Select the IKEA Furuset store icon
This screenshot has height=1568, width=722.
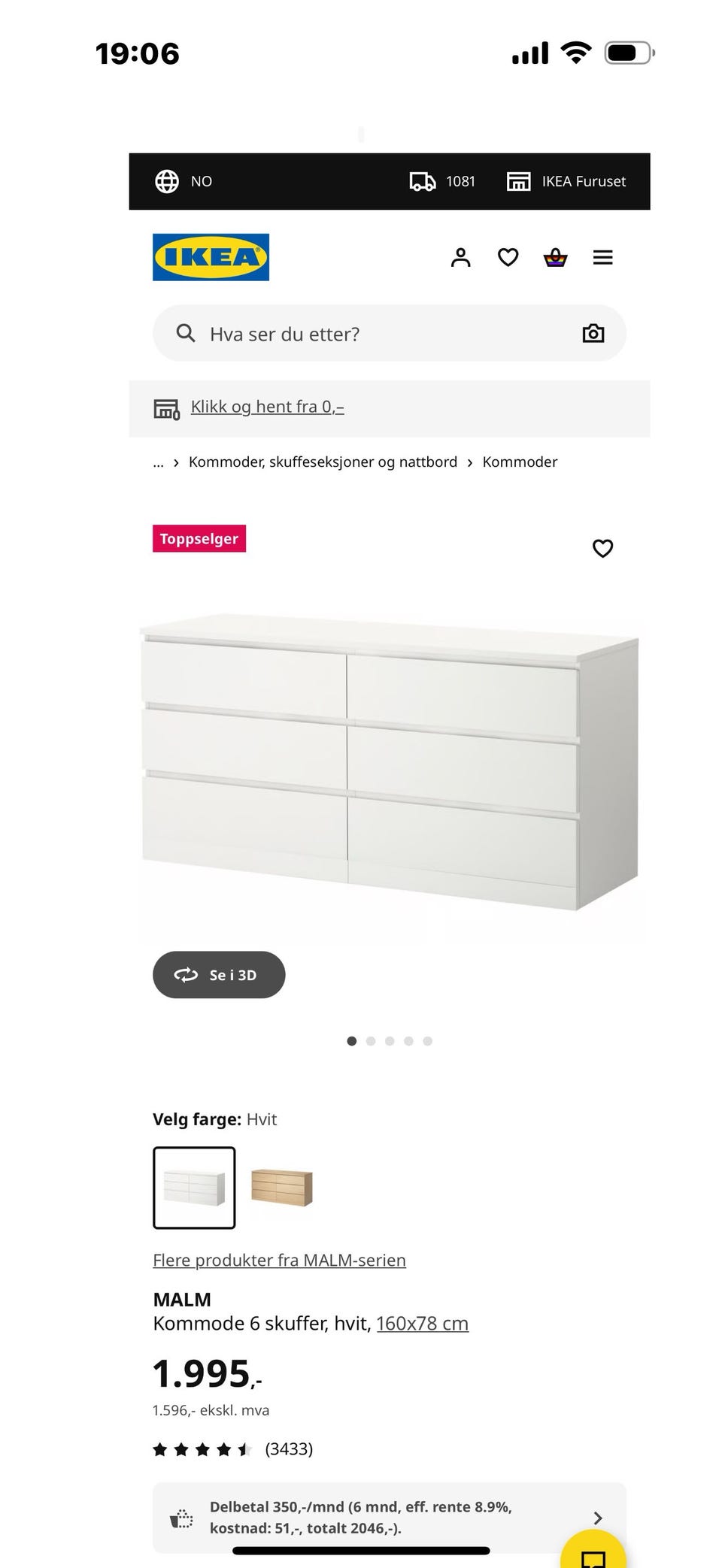pyautogui.click(x=519, y=181)
